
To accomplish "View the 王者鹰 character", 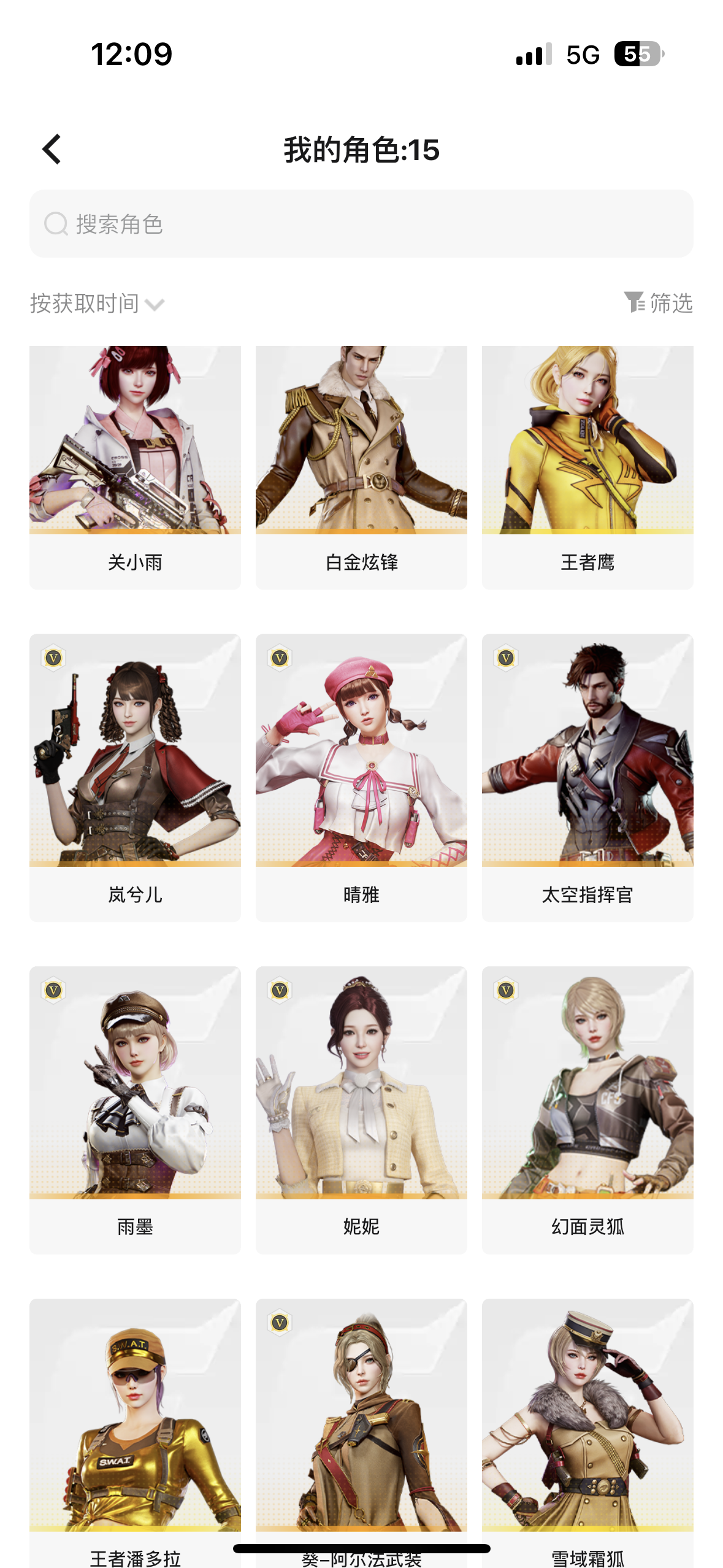I will (x=587, y=467).
